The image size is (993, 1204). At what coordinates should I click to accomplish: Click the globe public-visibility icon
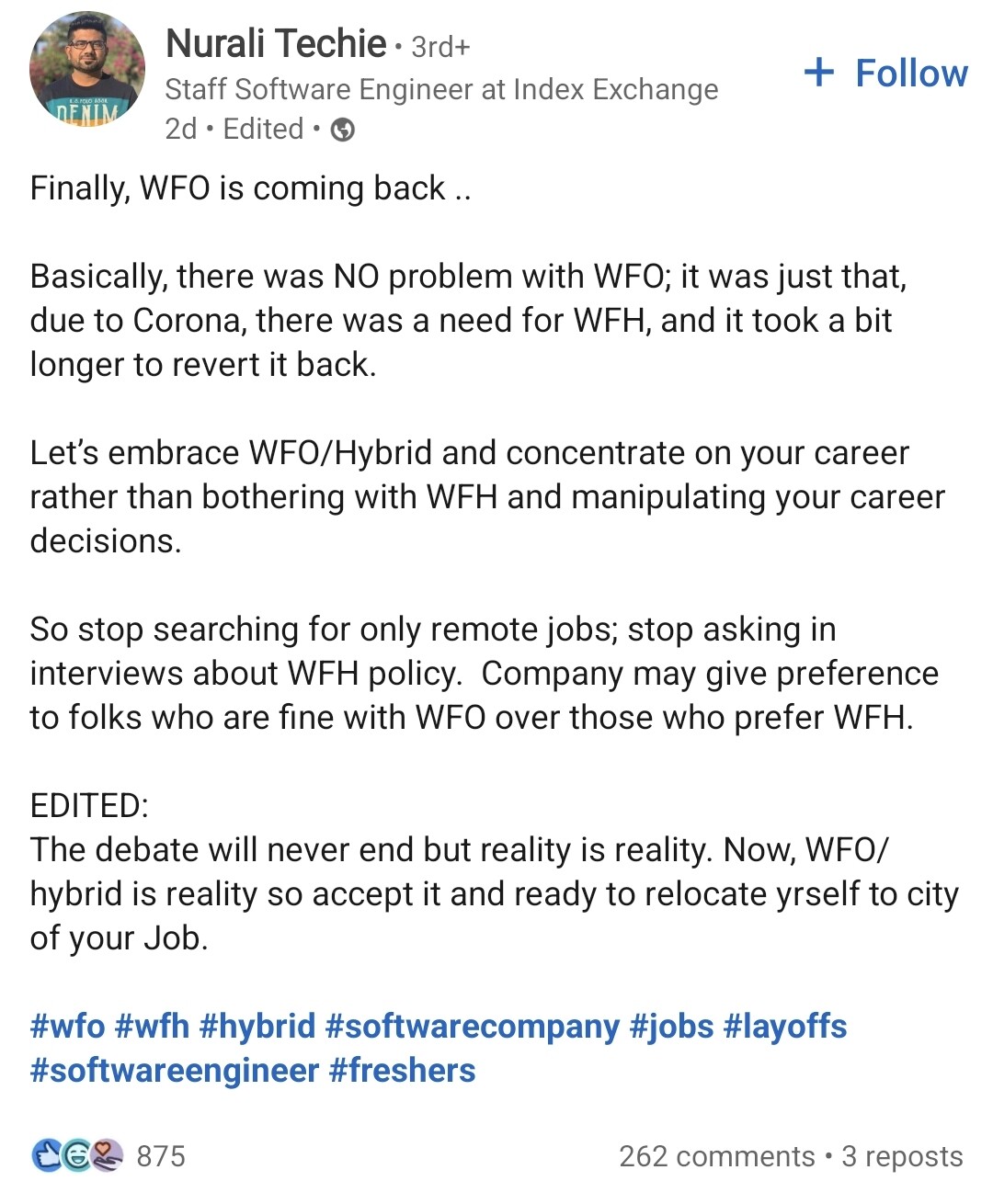341,130
